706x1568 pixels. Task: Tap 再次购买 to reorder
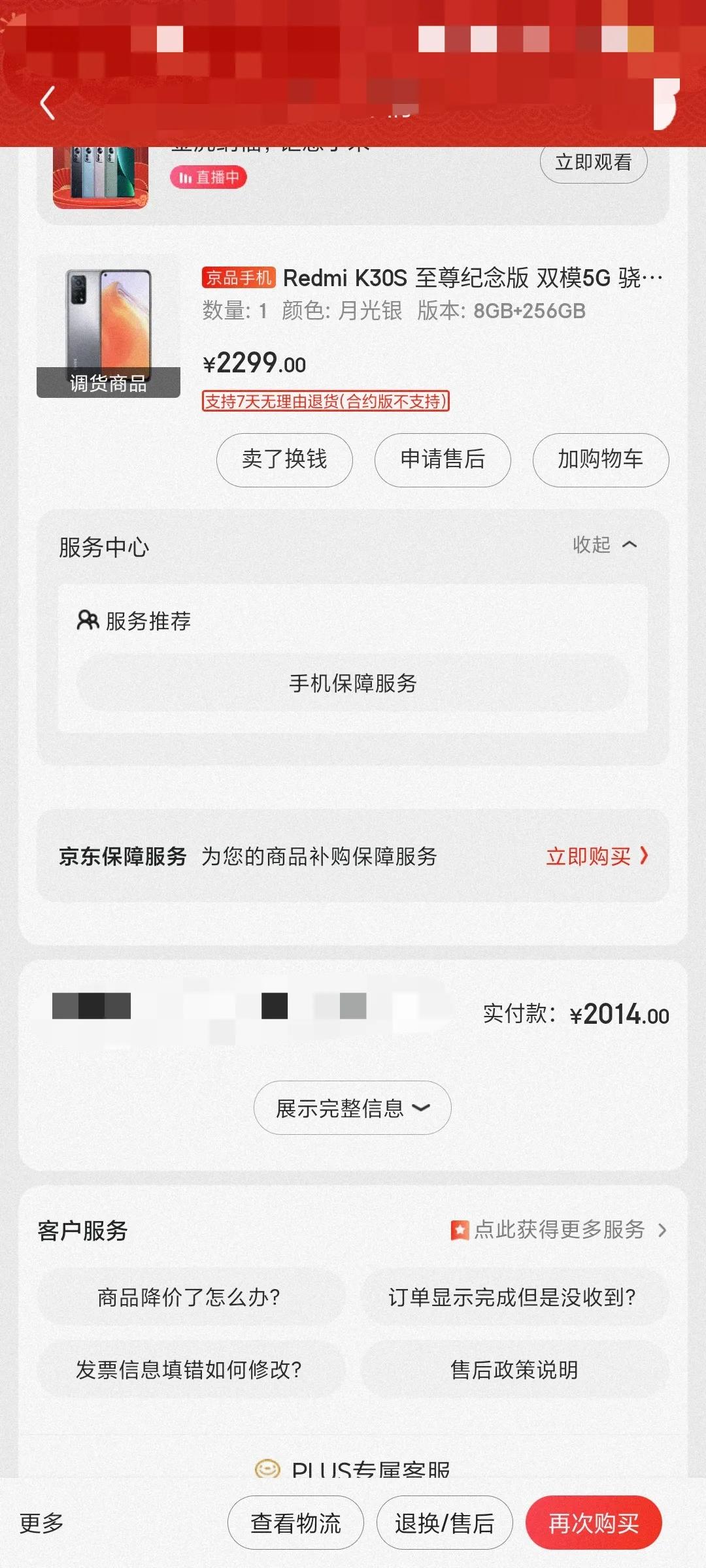click(x=594, y=1523)
